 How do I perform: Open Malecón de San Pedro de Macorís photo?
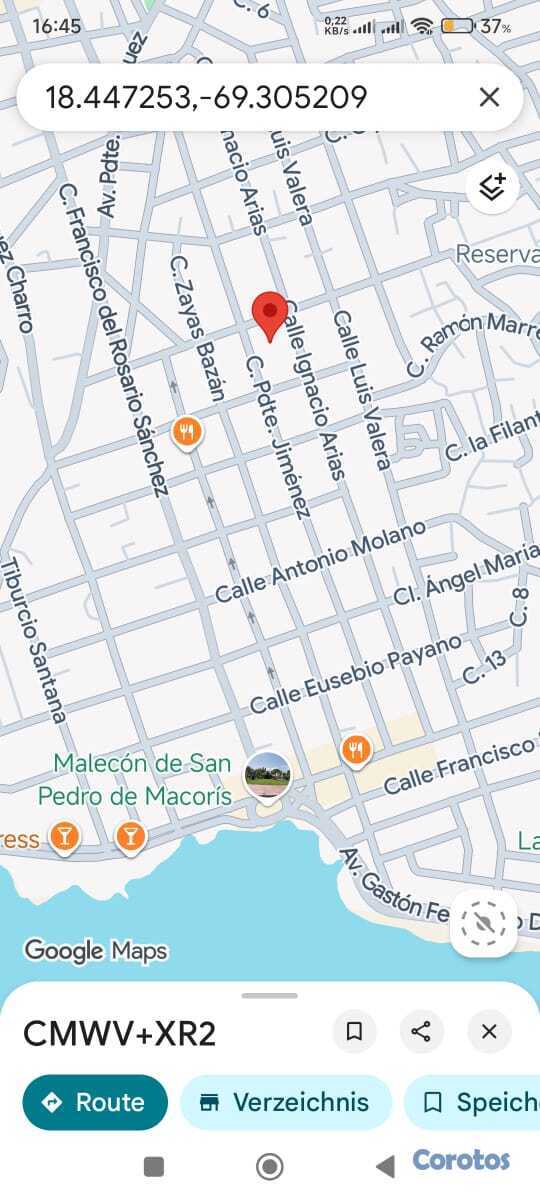269,776
